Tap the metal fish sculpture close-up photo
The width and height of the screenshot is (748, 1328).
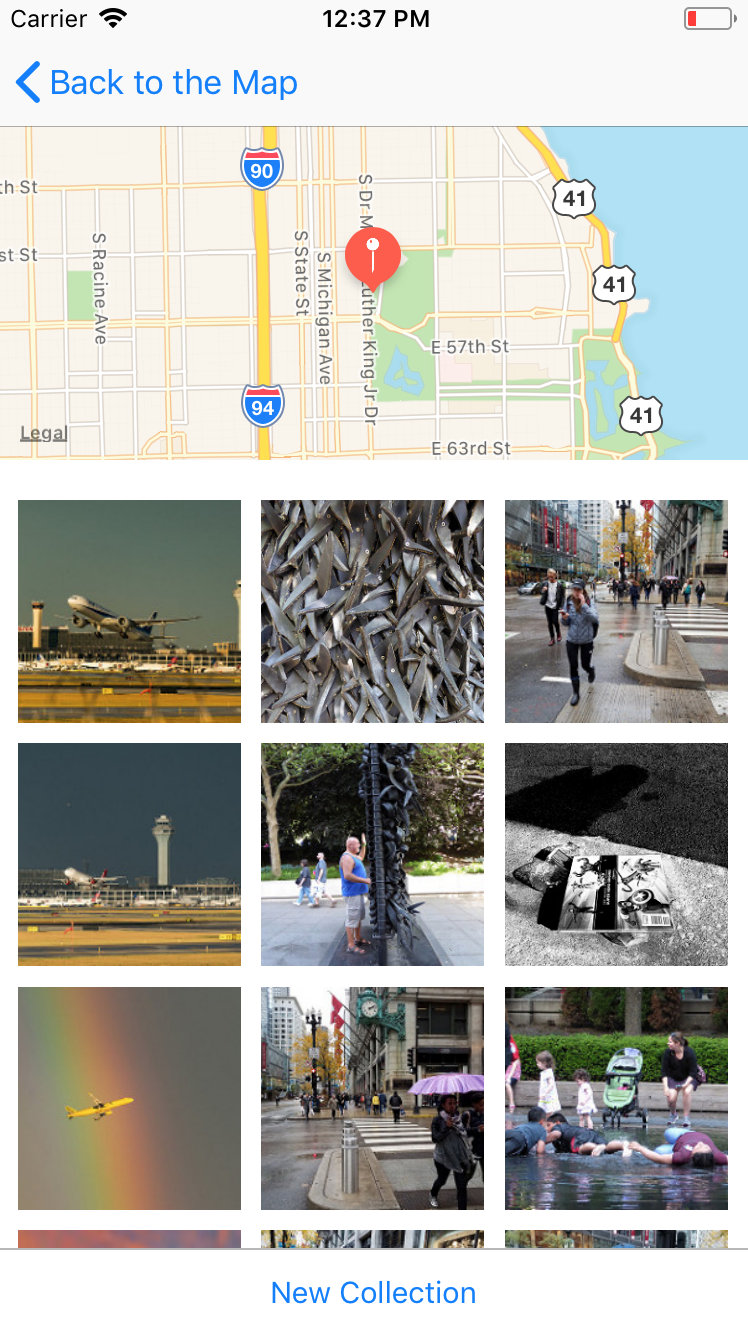pos(372,611)
